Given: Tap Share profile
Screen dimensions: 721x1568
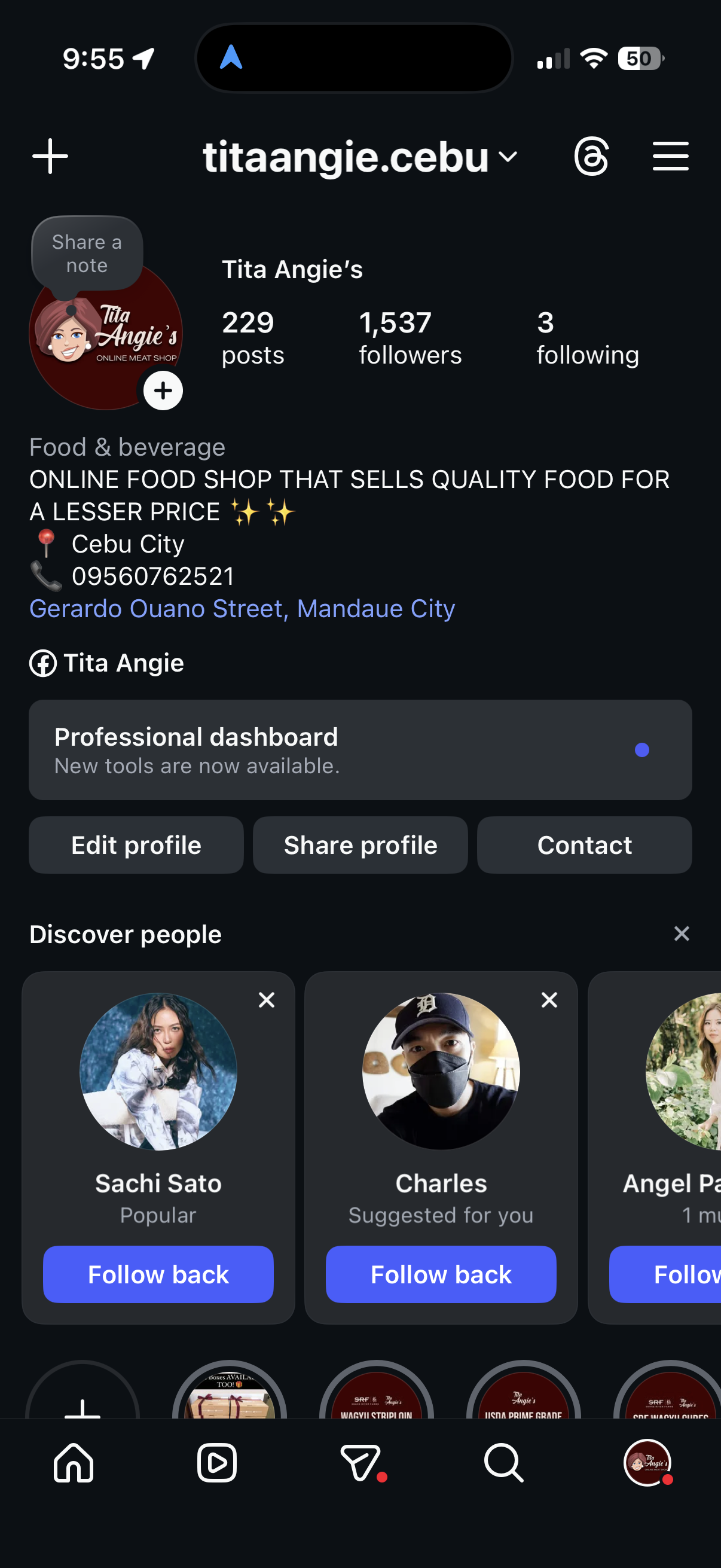Looking at the screenshot, I should [360, 845].
